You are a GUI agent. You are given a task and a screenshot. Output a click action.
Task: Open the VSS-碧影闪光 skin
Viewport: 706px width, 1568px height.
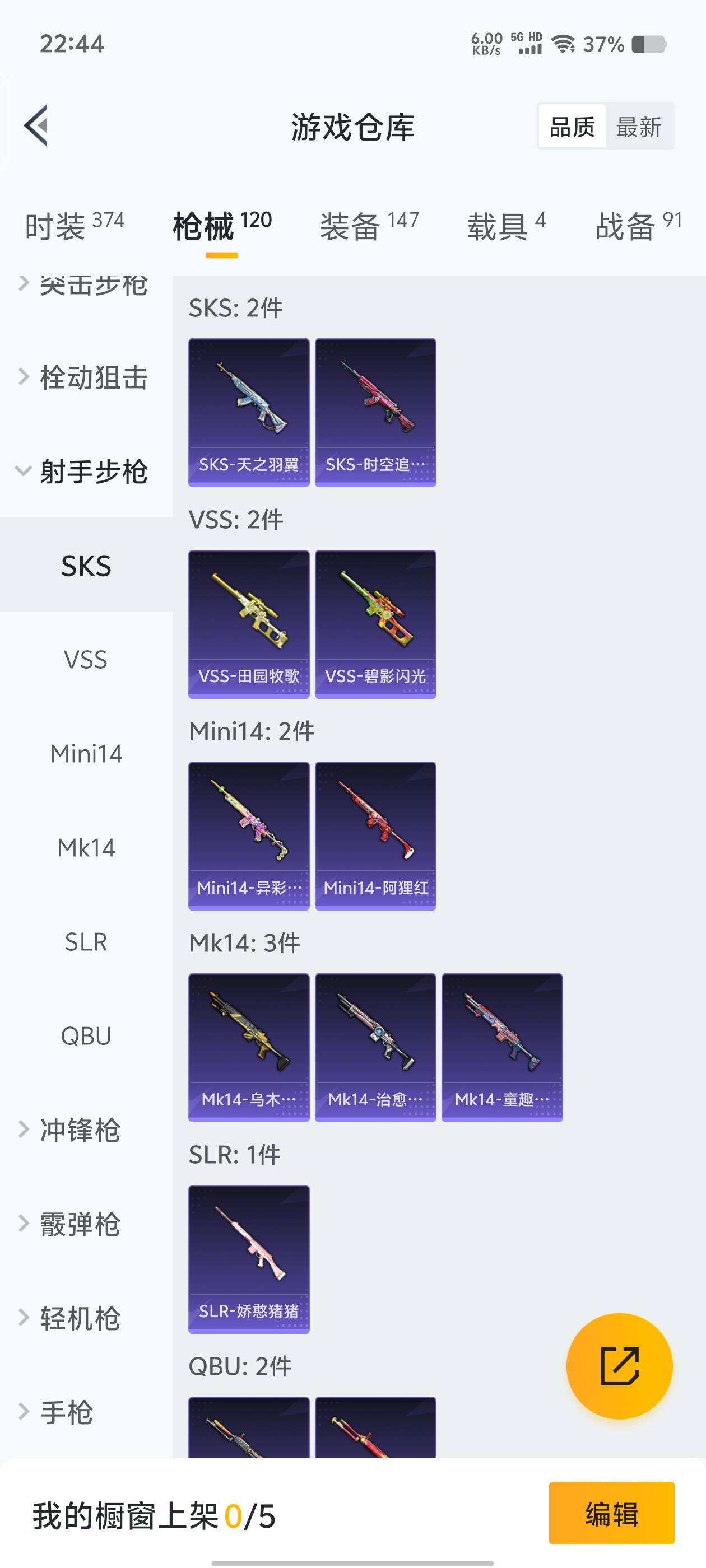click(x=375, y=622)
